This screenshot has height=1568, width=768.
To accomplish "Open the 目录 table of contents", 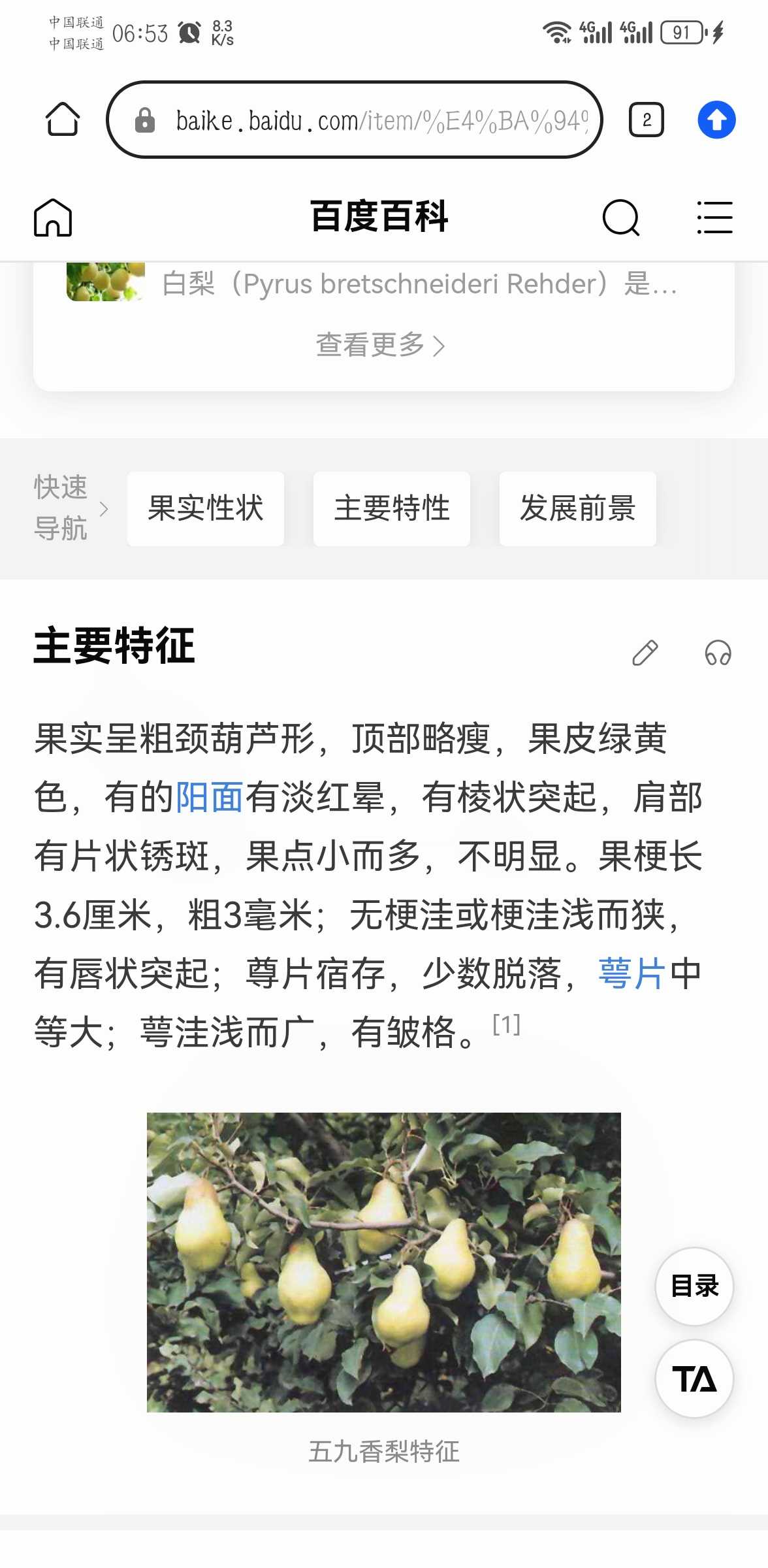I will point(694,1286).
